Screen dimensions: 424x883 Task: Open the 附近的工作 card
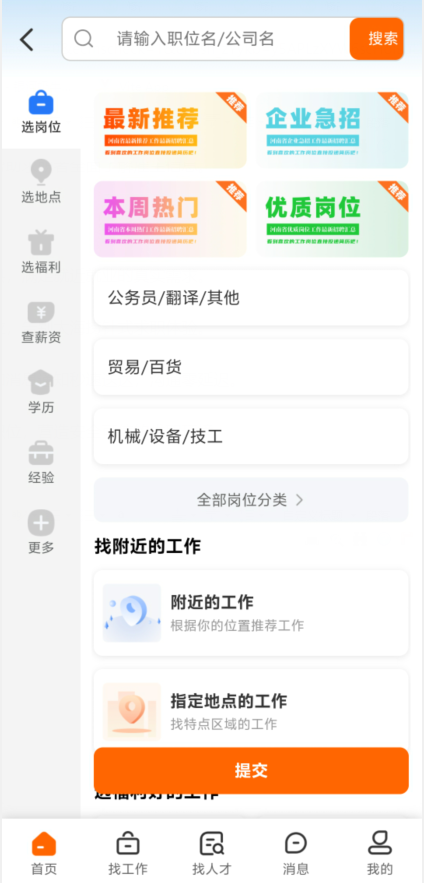tap(251, 613)
